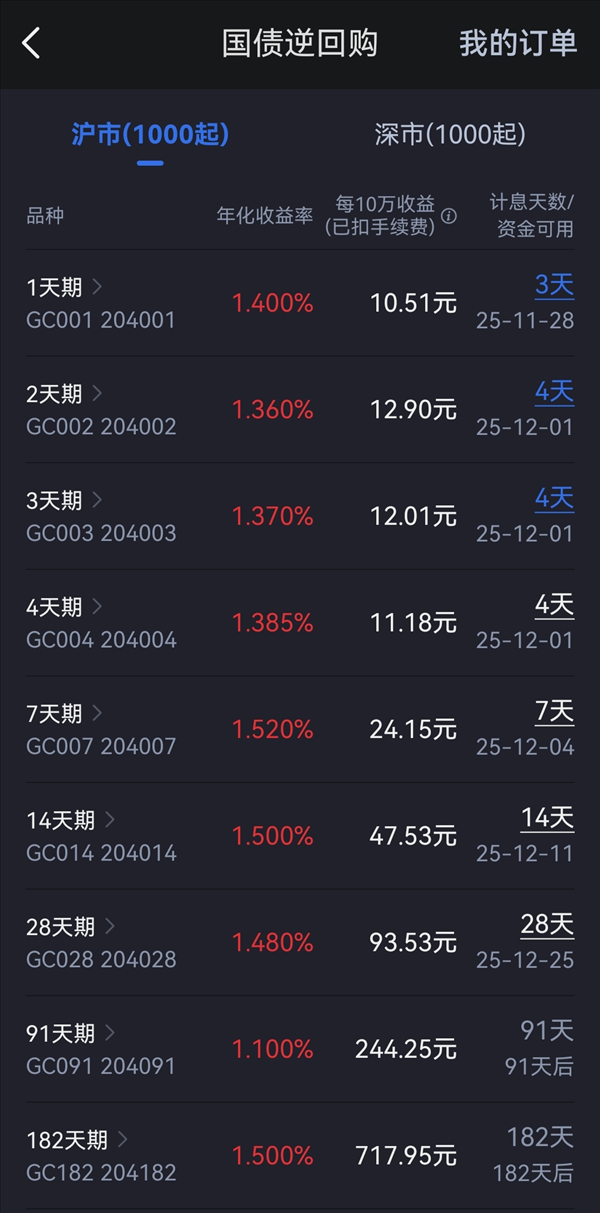This screenshot has height=1213, width=600.
Task: Tap the 7天 interest days link for GC007
Action: pyautogui.click(x=554, y=712)
